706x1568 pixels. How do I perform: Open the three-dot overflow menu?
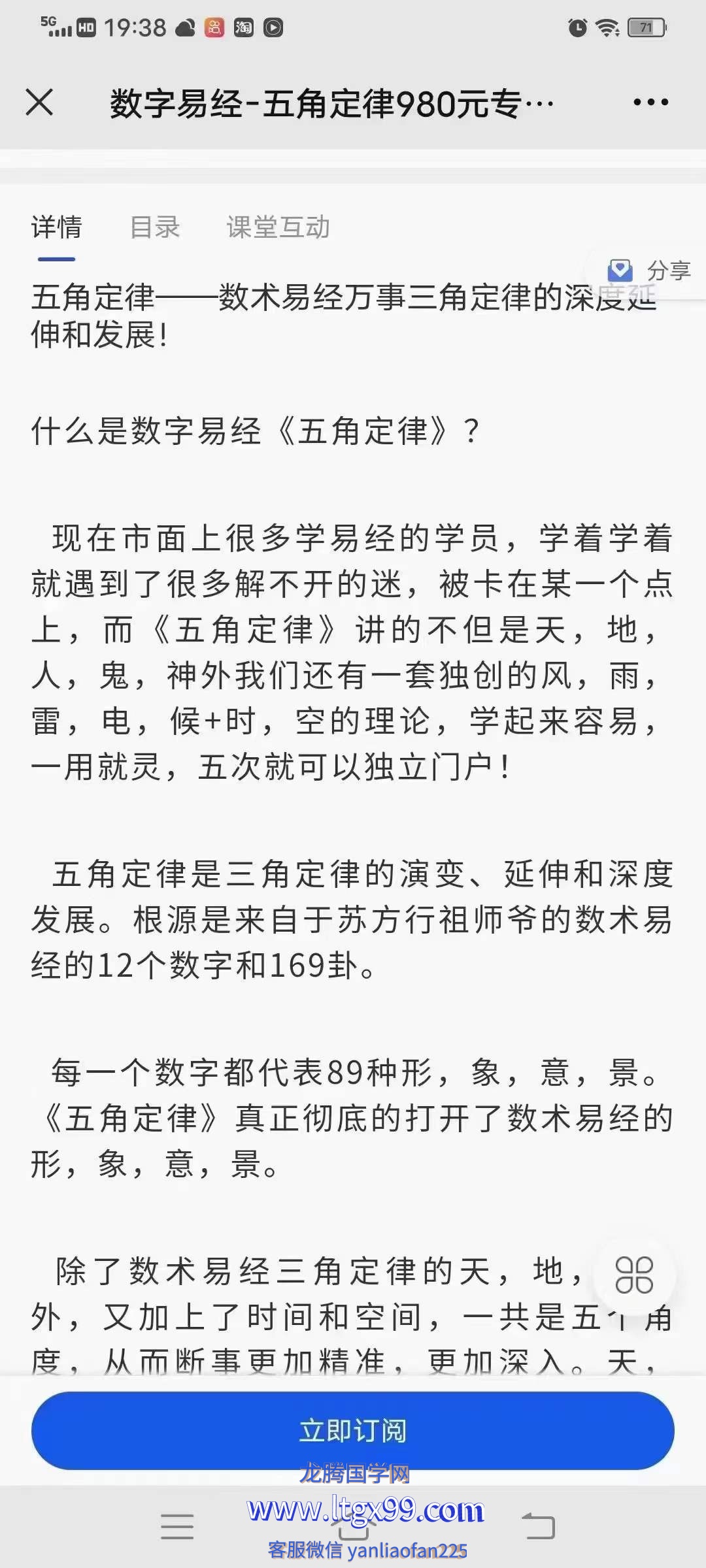tap(650, 103)
